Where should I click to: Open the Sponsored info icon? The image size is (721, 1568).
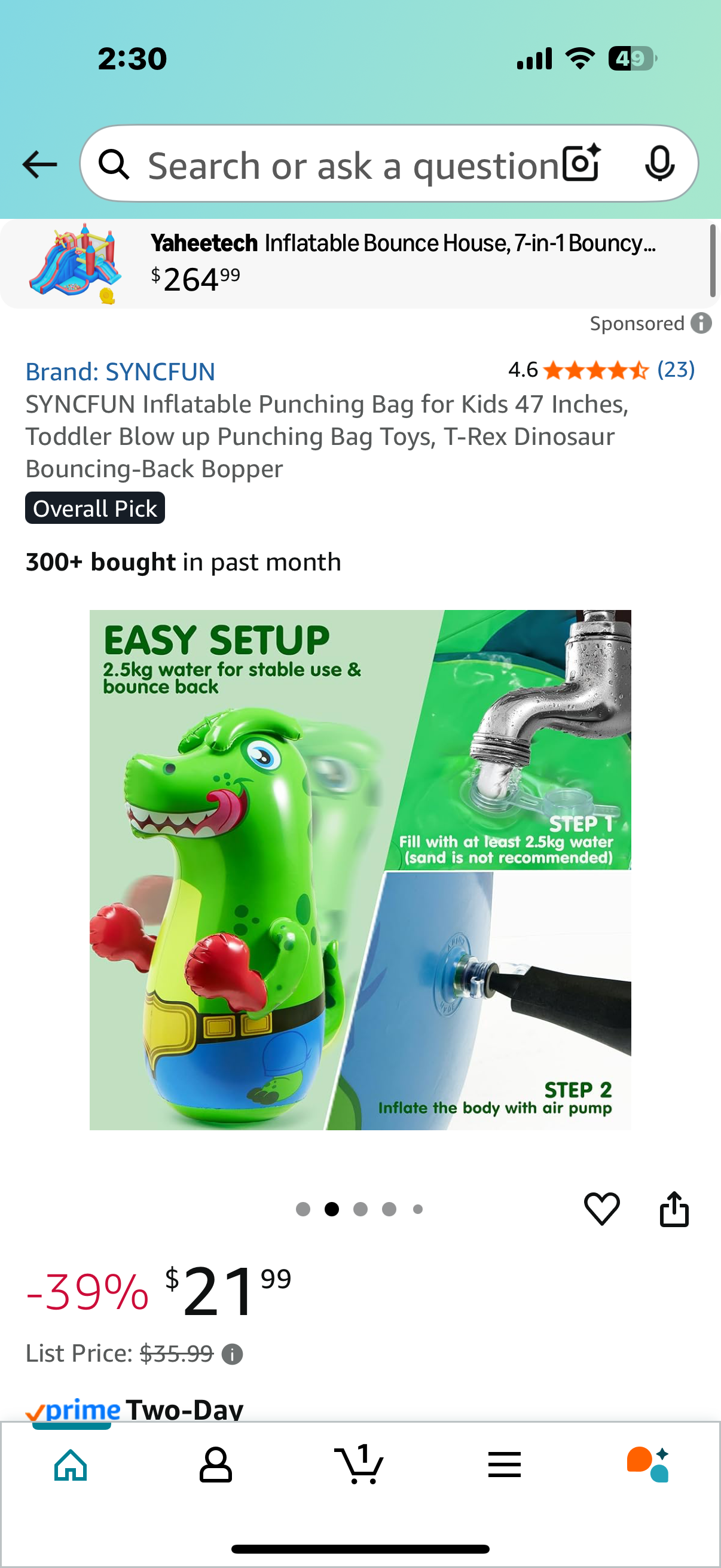[x=701, y=323]
